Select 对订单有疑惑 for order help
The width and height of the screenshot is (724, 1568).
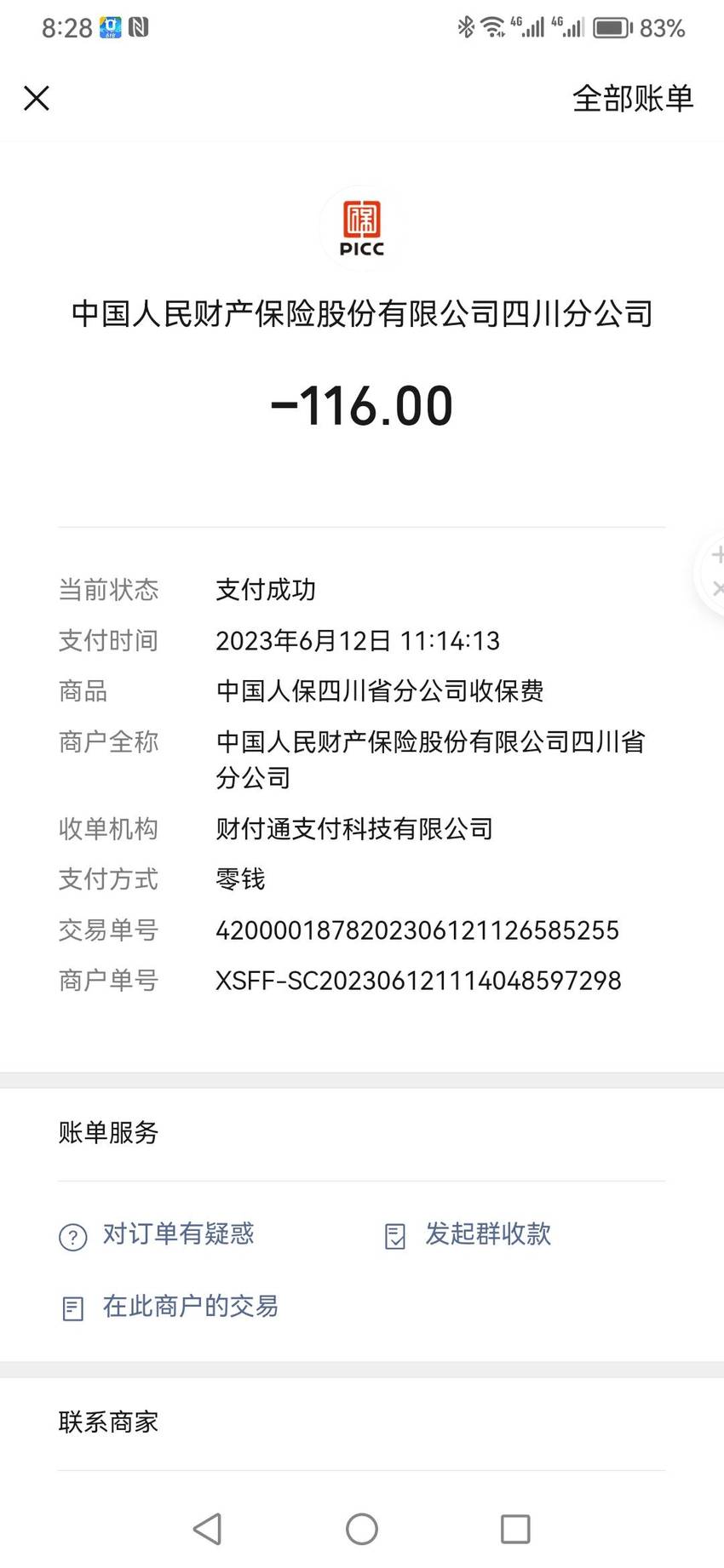coord(157,1234)
